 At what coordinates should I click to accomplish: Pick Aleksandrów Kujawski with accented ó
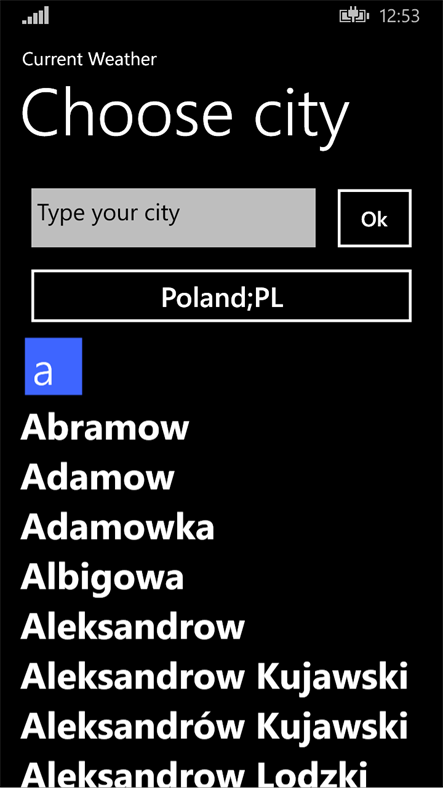pyautogui.click(x=214, y=726)
